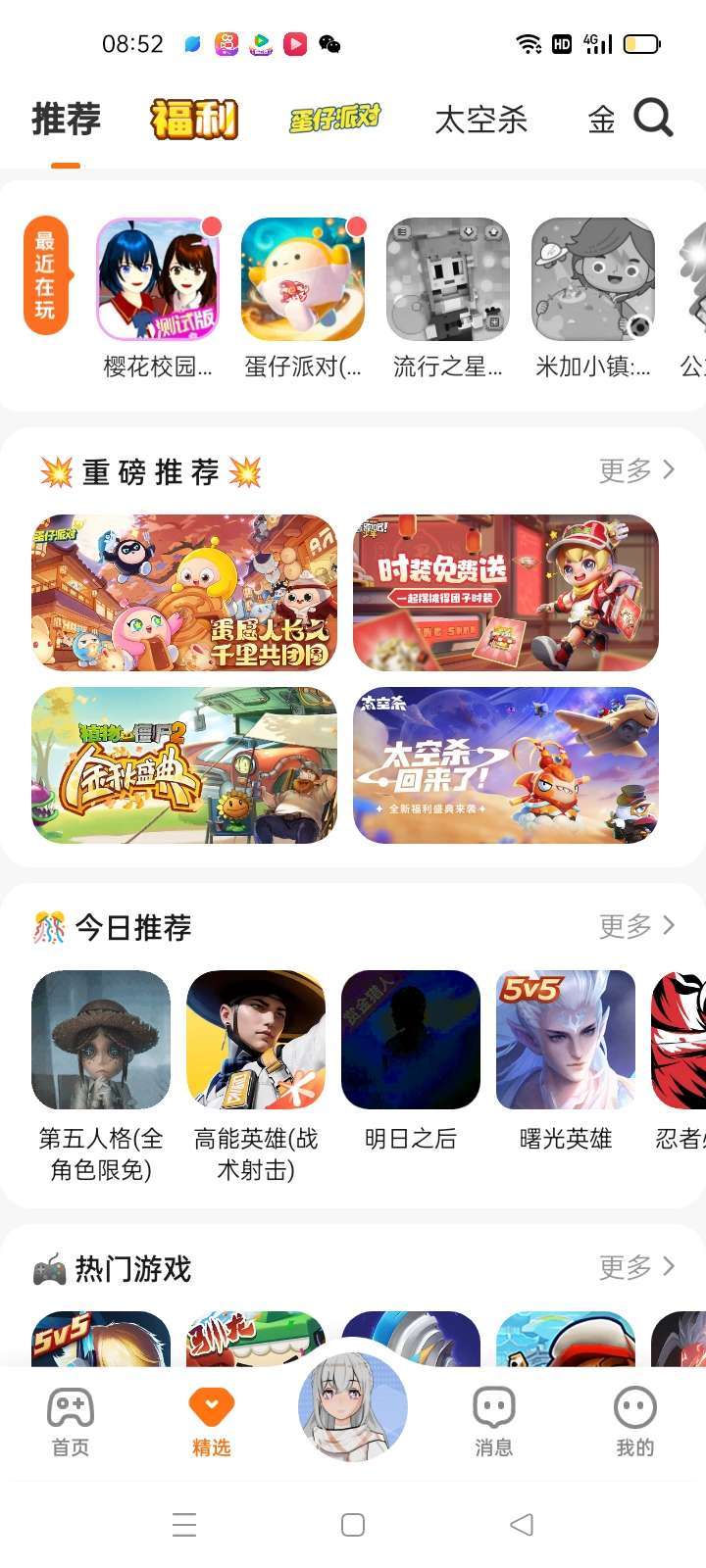
Task: Open 第五人格 game in 今日推荐
Action: pos(101,1040)
